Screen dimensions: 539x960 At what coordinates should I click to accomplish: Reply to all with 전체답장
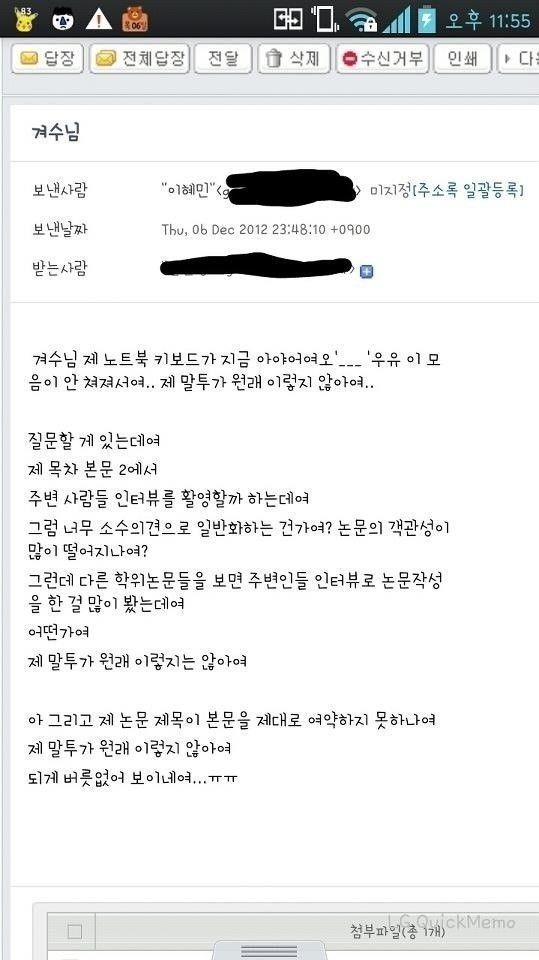click(x=140, y=59)
